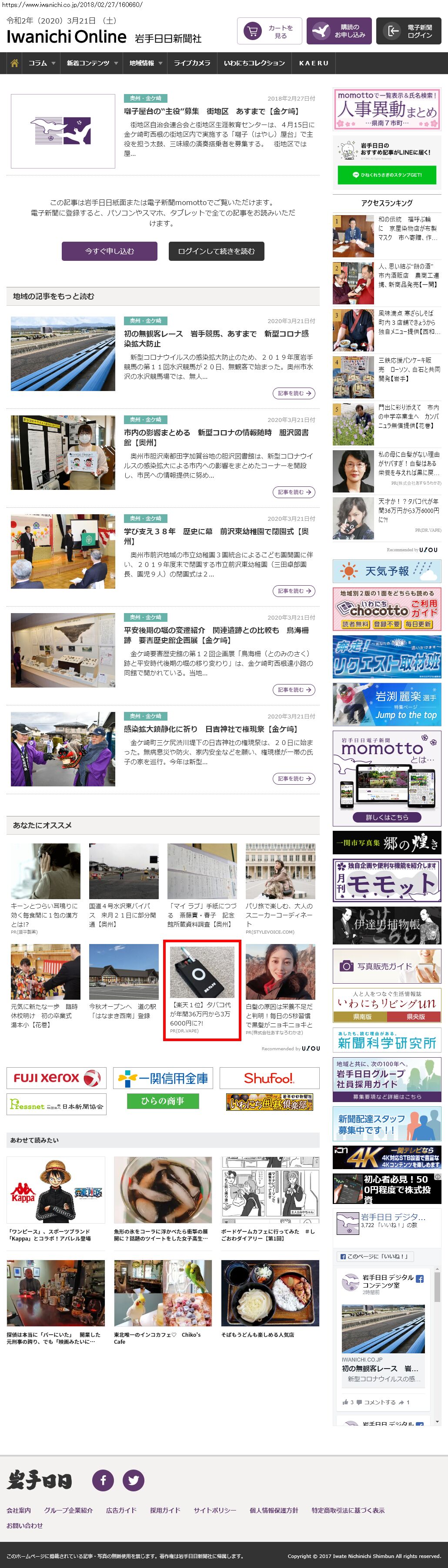Open the 胆沢図書館 corona article headline
The width and height of the screenshot is (448, 1568).
(x=216, y=437)
